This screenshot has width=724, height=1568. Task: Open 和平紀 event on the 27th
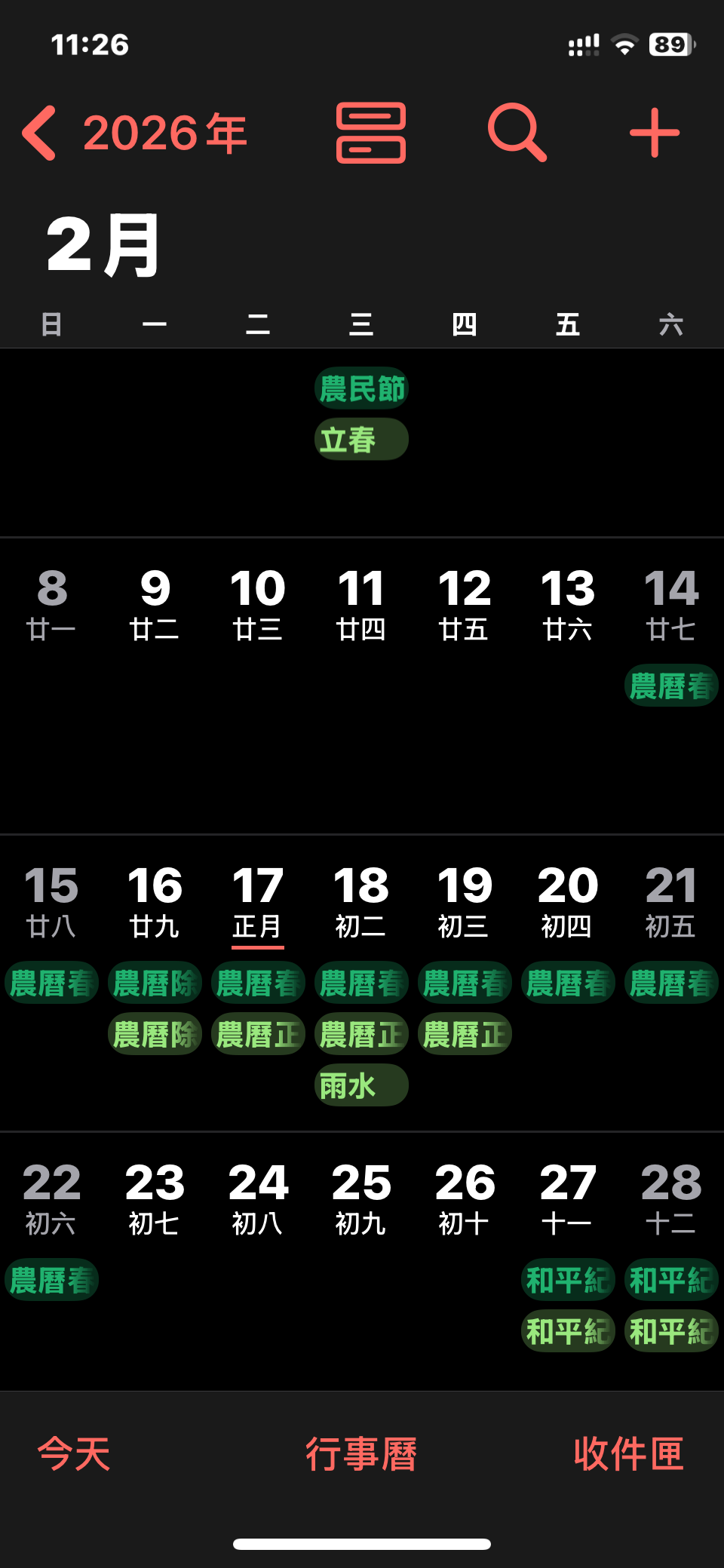tap(567, 1280)
